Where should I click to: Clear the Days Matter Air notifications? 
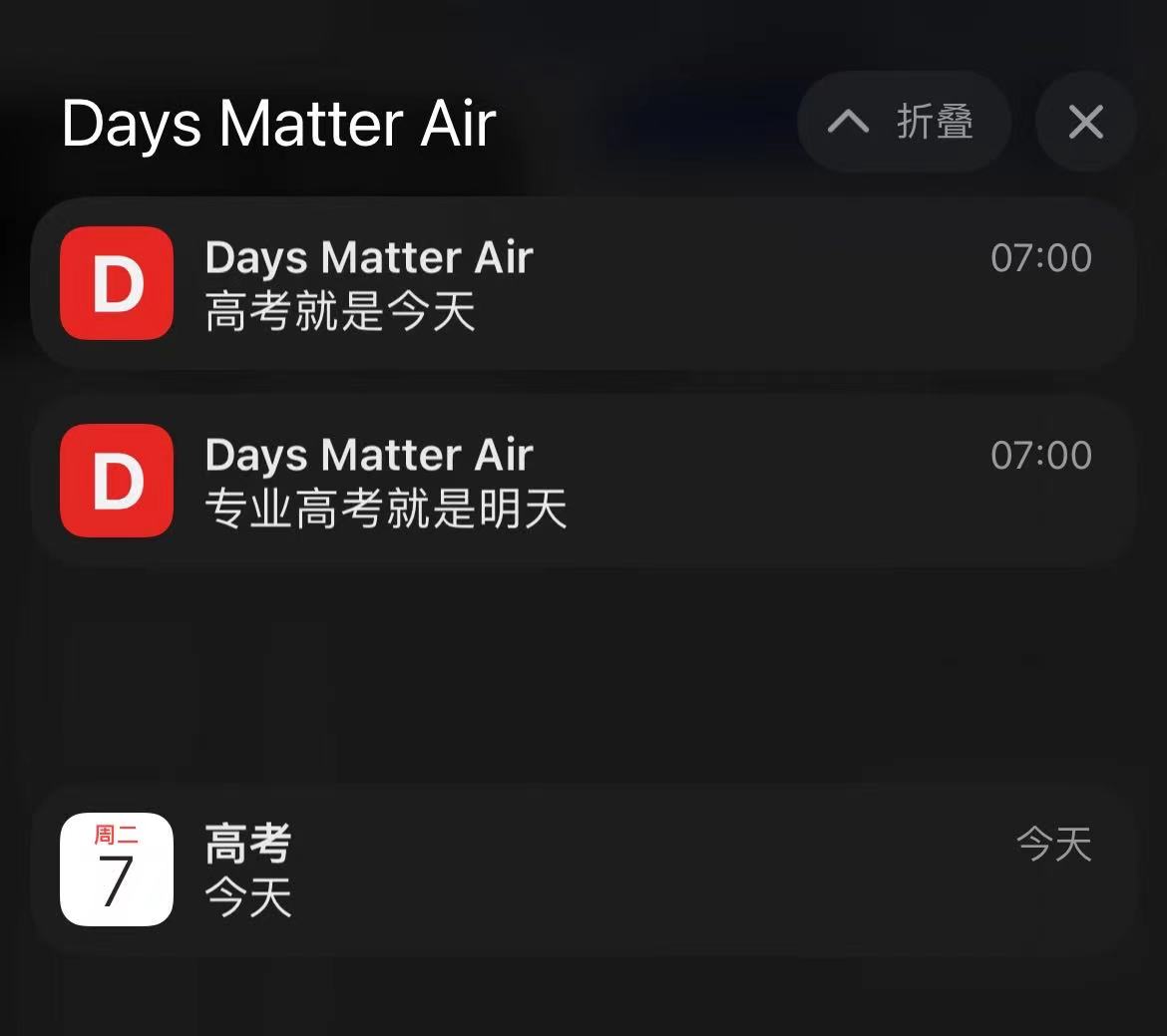1085,123
